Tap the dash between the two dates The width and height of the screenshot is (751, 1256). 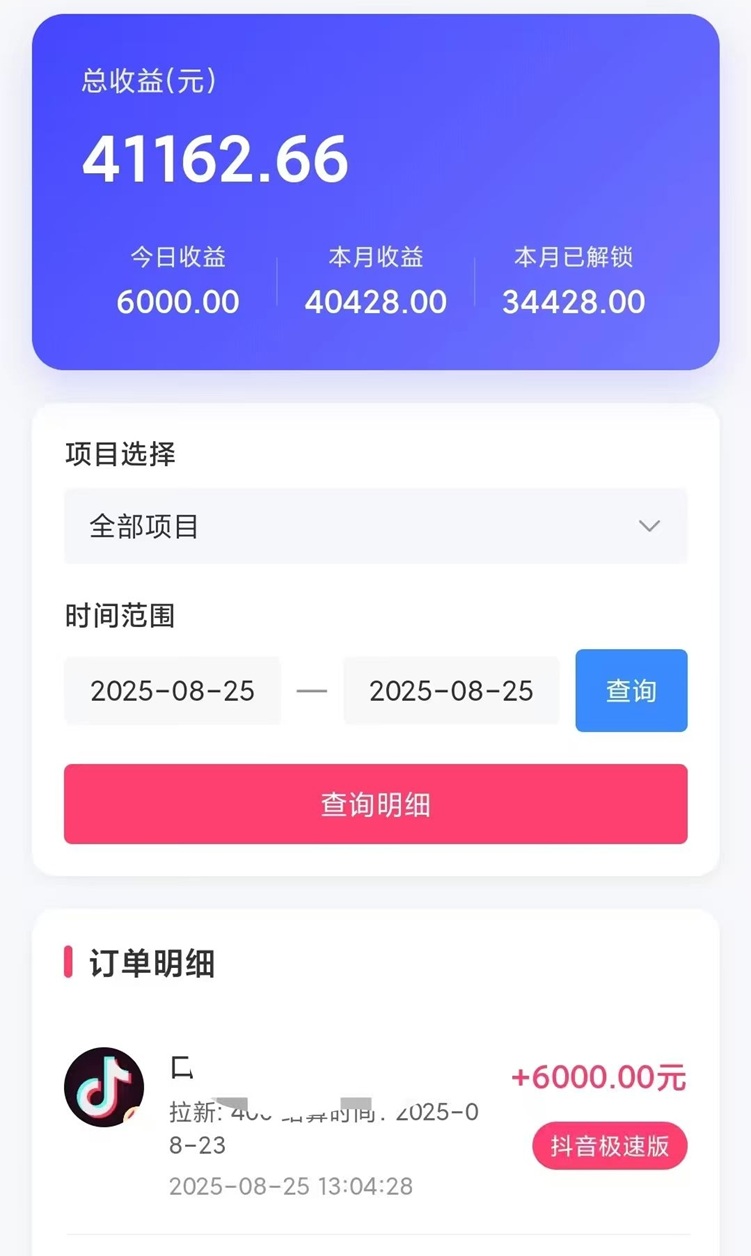(x=313, y=690)
